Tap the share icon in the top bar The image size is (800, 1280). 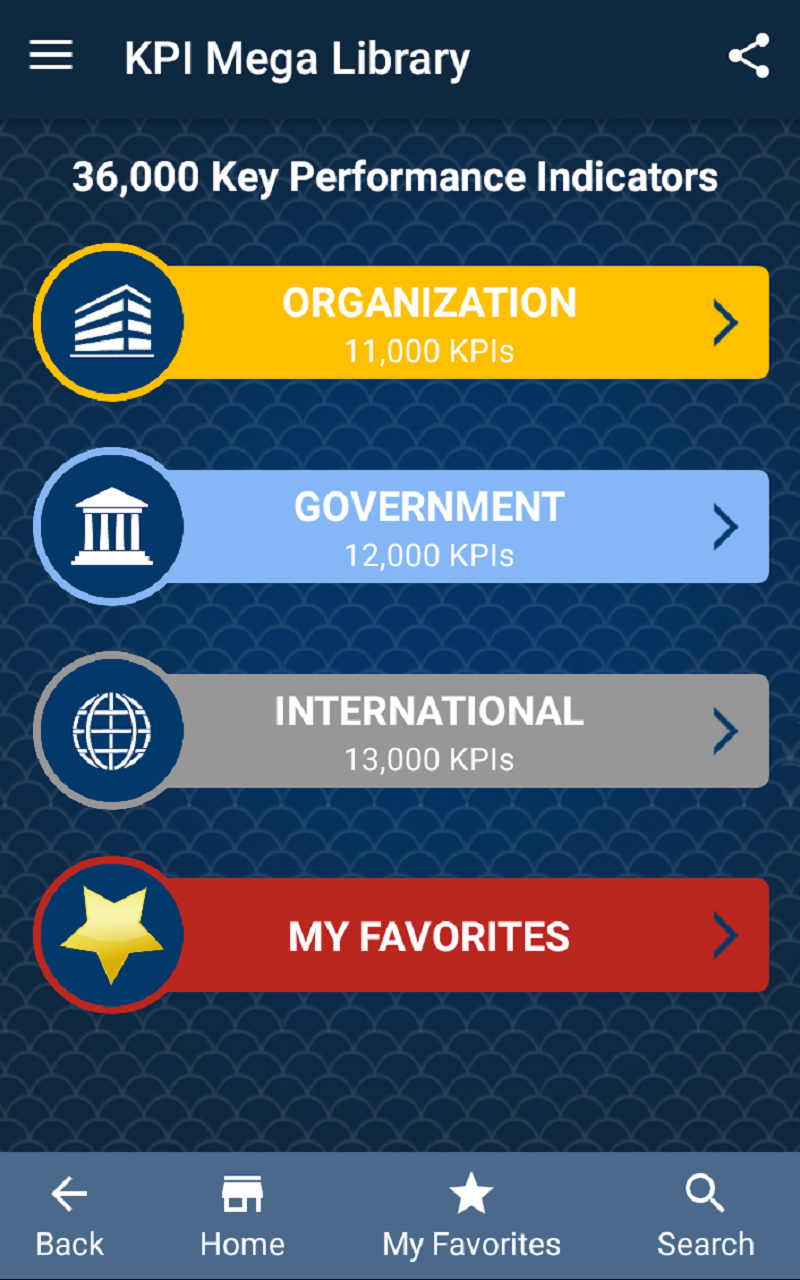pyautogui.click(x=748, y=57)
